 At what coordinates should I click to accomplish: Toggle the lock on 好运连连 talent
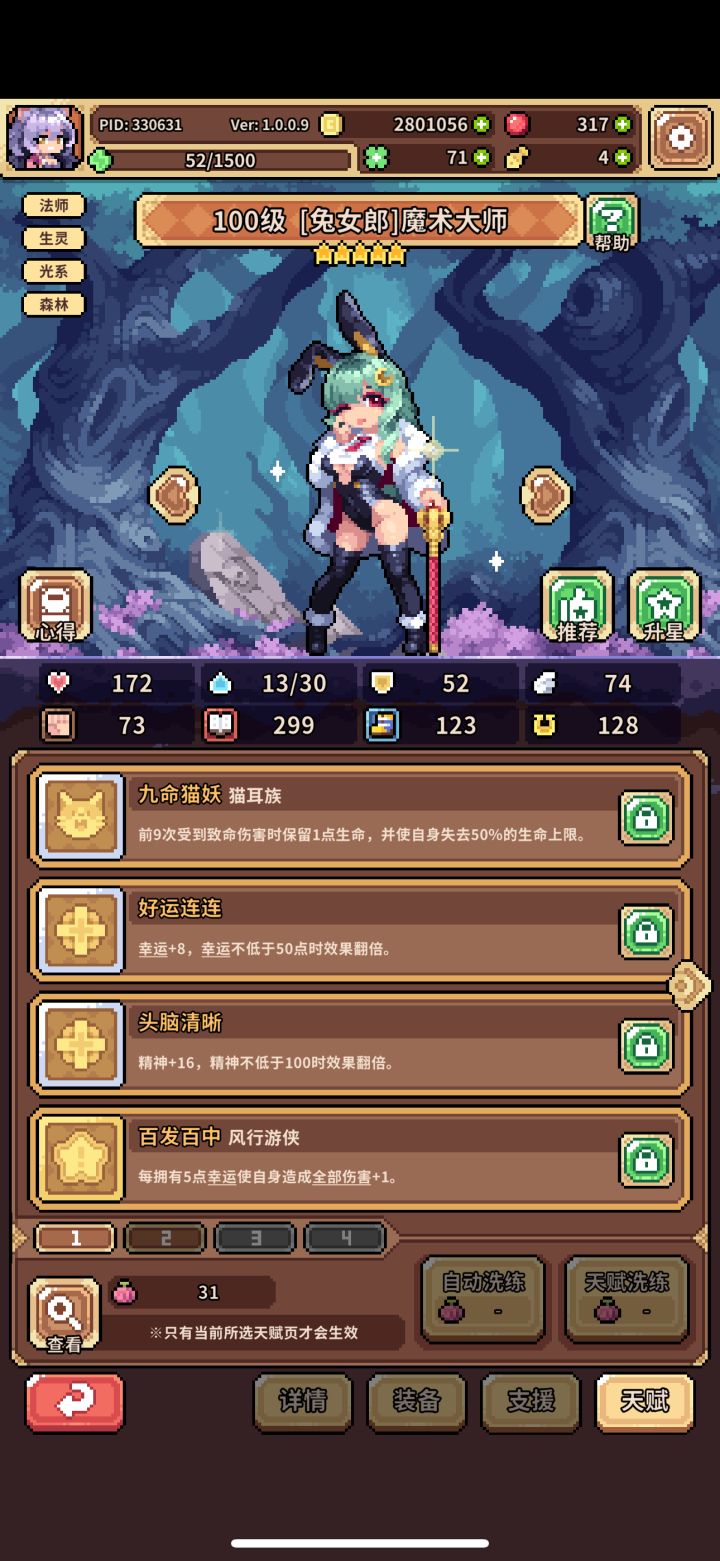(x=646, y=930)
